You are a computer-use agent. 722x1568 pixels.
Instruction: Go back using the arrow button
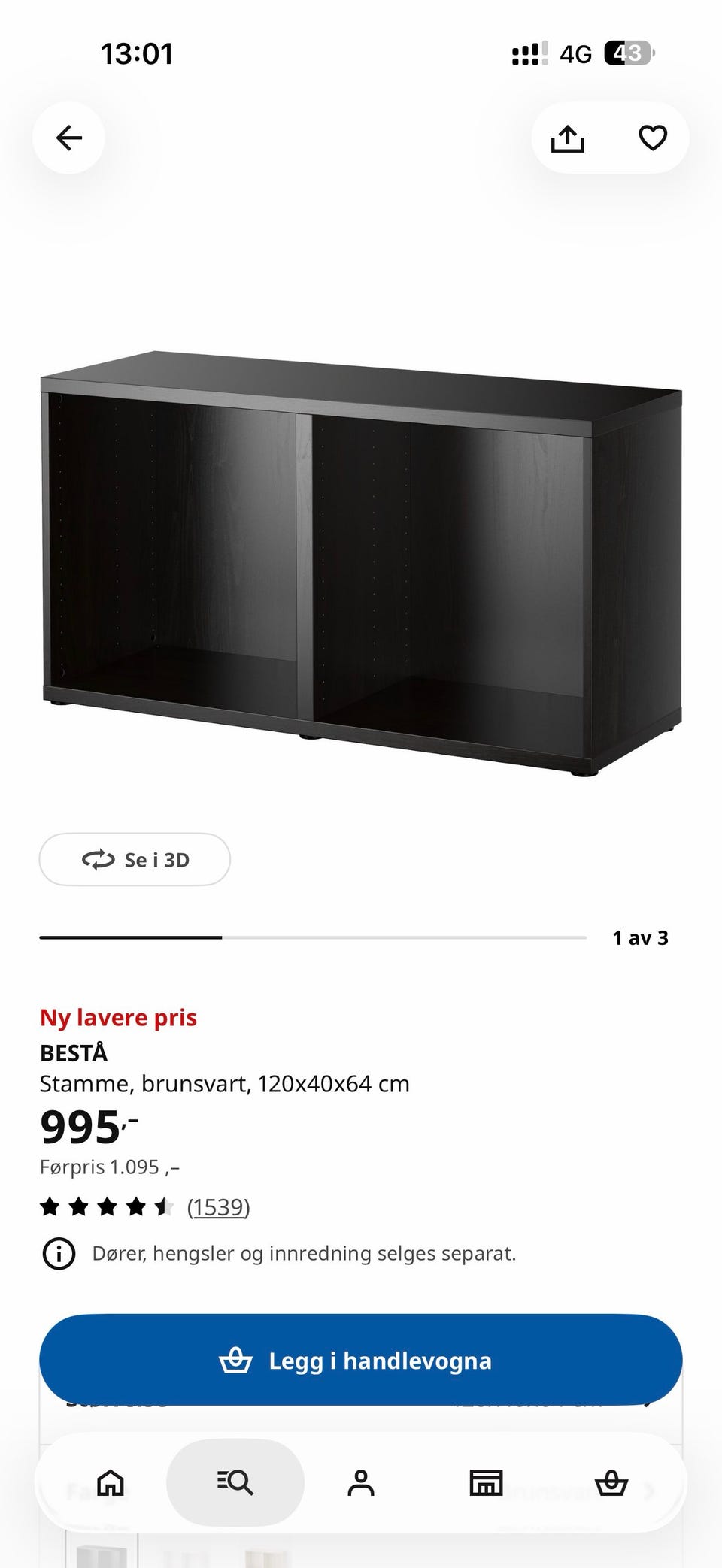coord(68,138)
